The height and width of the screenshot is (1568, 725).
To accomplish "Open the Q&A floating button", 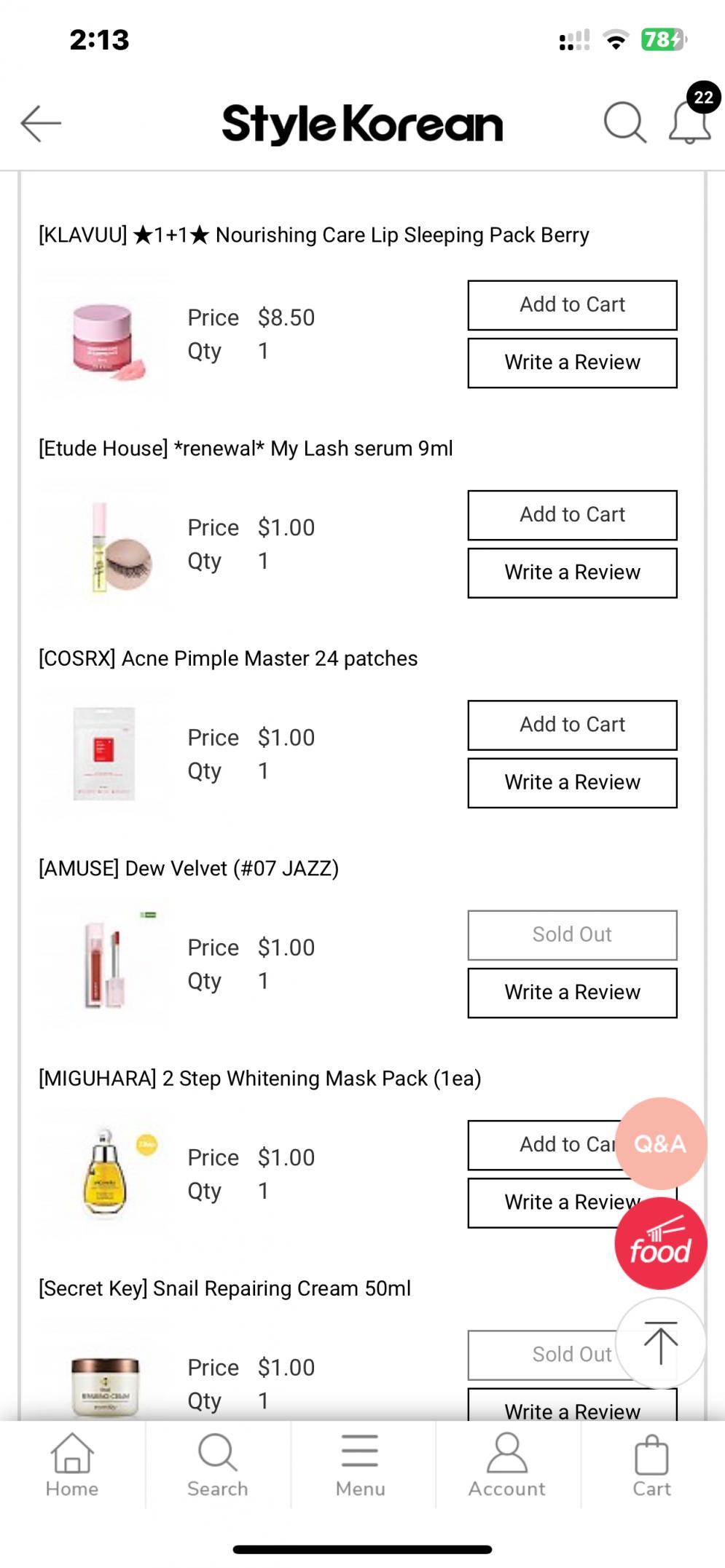I will (x=660, y=1143).
